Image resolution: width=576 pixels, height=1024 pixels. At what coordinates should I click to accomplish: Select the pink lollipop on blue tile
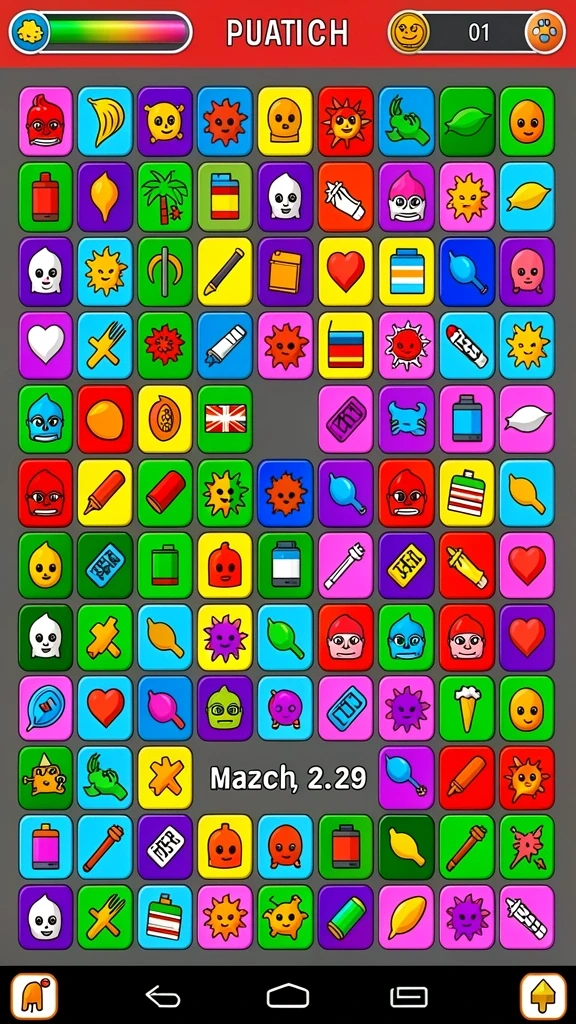[x=165, y=709]
